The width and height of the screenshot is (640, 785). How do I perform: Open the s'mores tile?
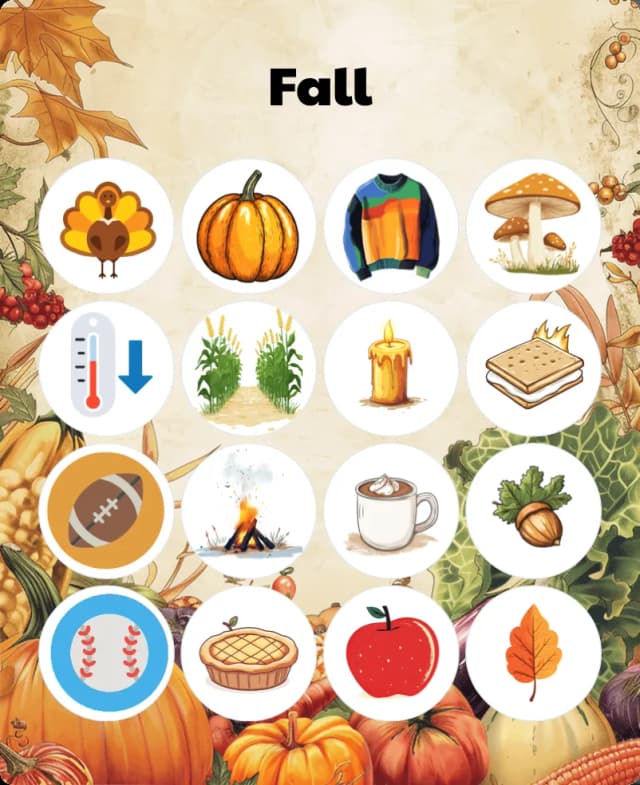click(x=533, y=368)
